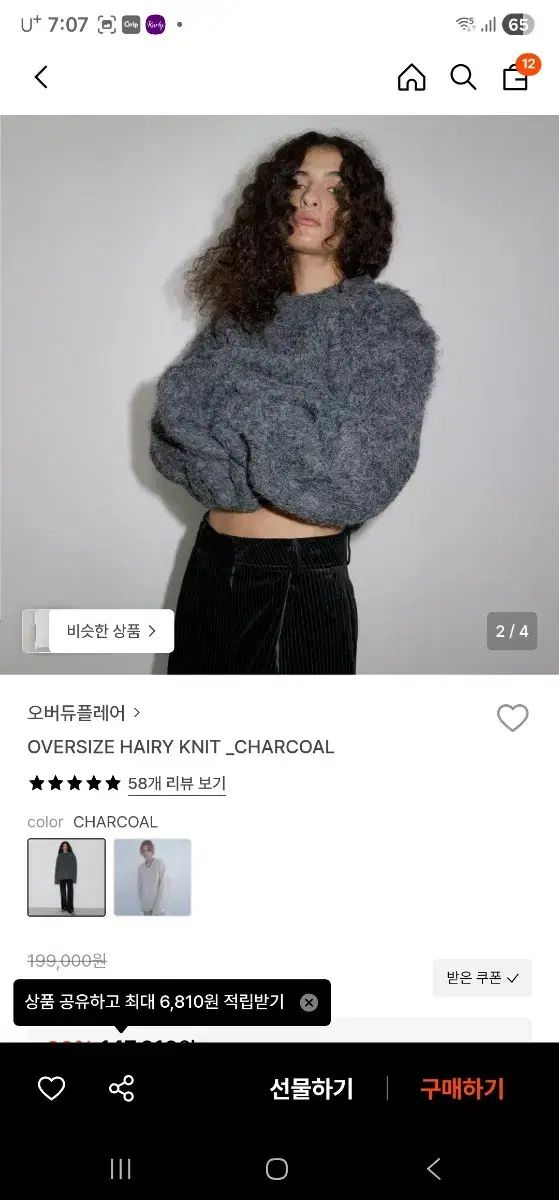The width and height of the screenshot is (559, 1200).
Task: Go back using the top-left arrow
Action: [41, 77]
